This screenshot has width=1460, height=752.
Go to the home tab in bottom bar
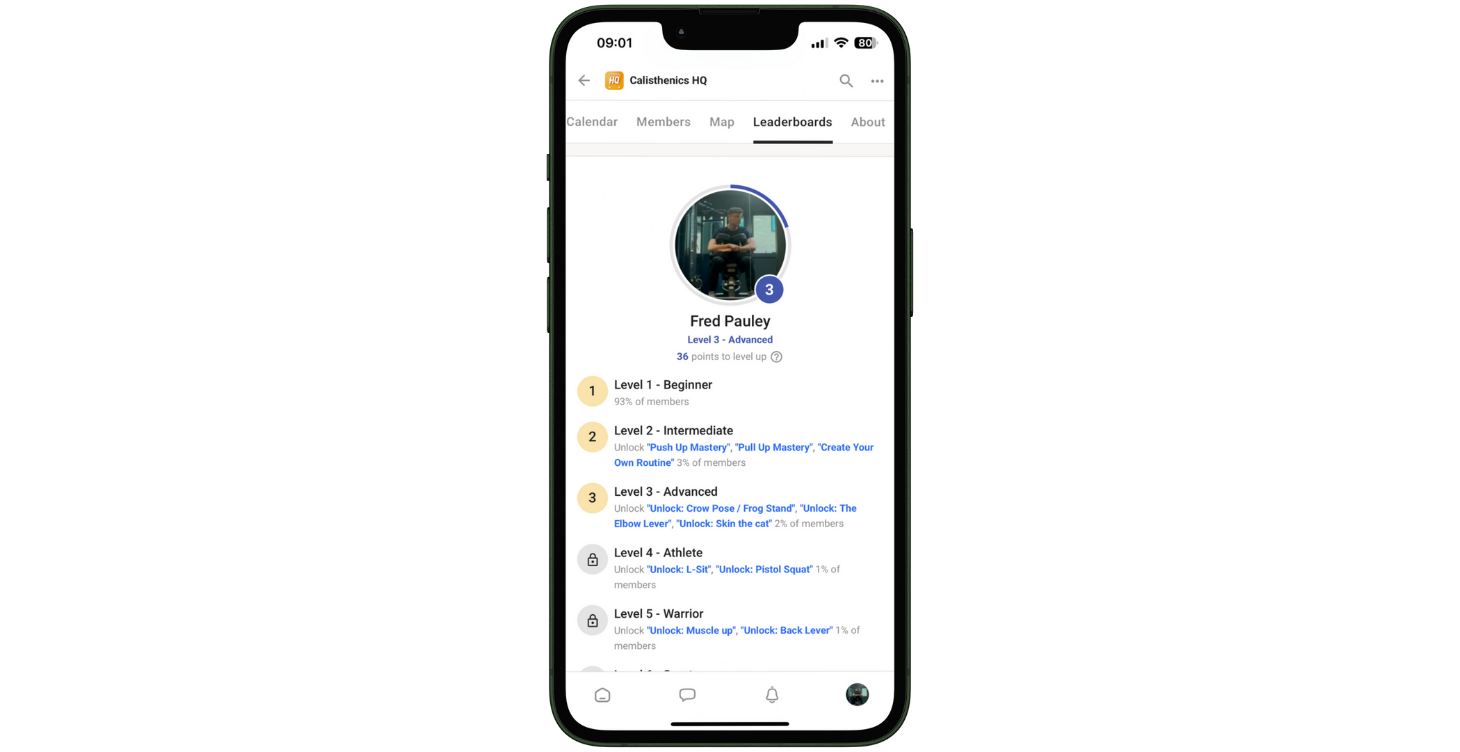pyautogui.click(x=602, y=695)
